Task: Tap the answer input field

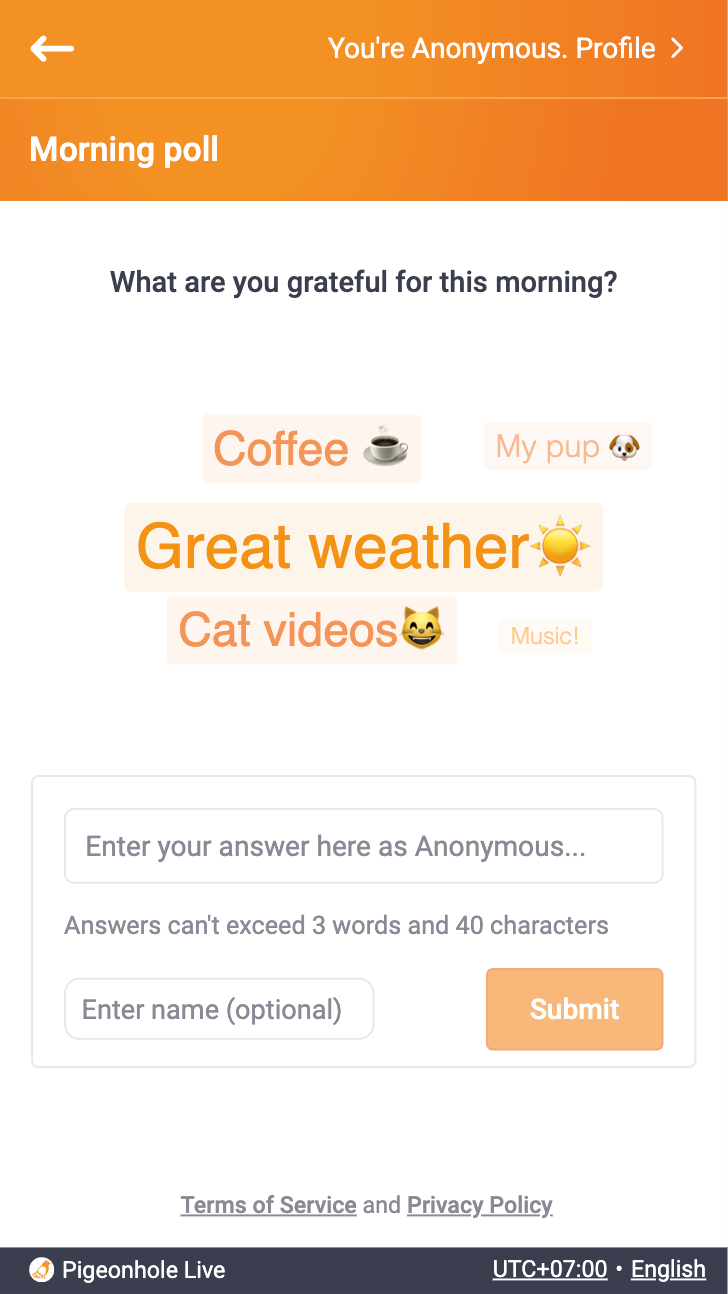Action: pyautogui.click(x=364, y=846)
